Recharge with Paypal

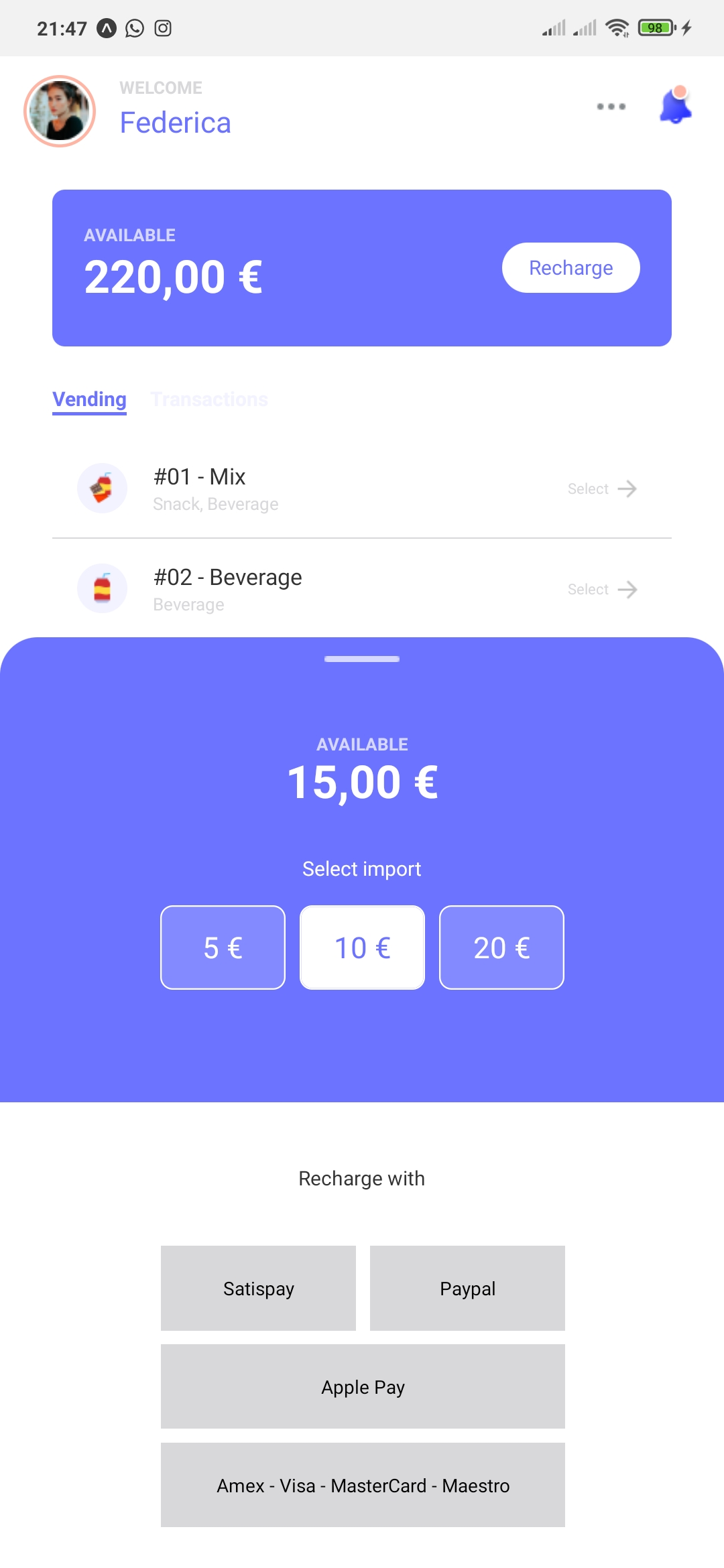click(467, 1288)
